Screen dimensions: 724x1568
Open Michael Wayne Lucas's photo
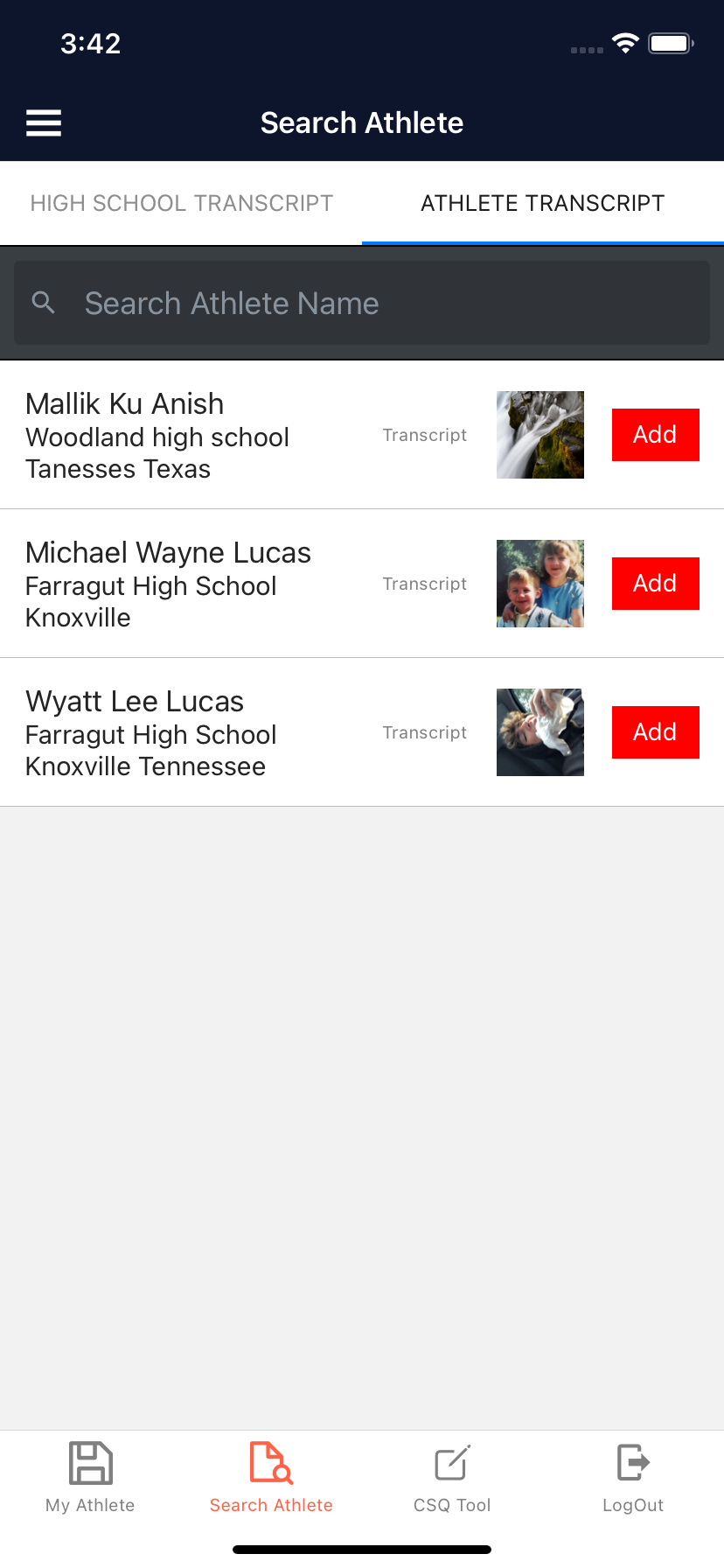pos(540,584)
